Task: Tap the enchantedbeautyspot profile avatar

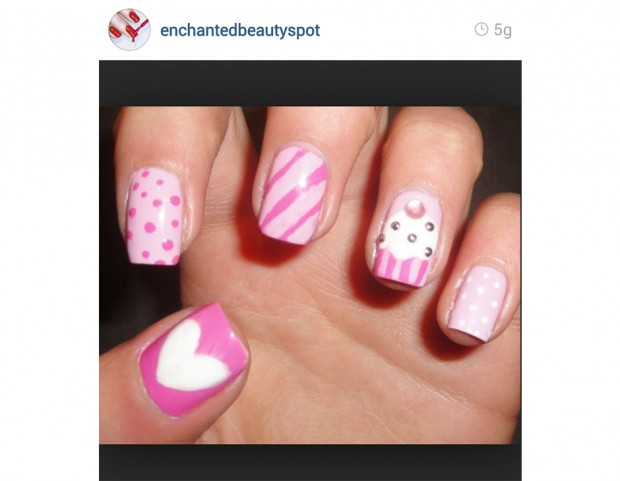Action: [129, 30]
